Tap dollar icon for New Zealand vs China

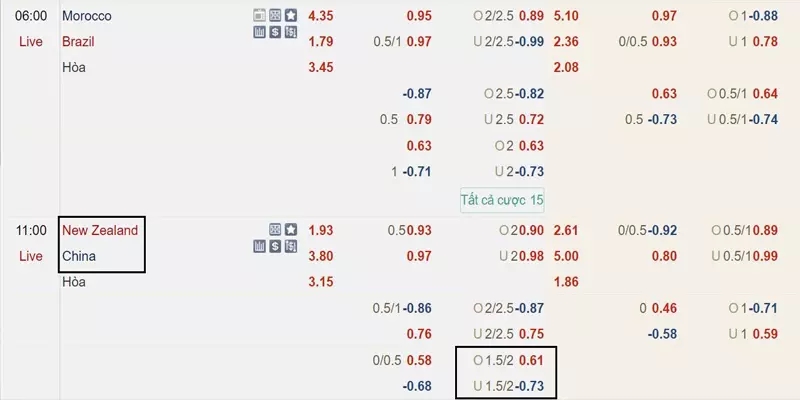275,247
